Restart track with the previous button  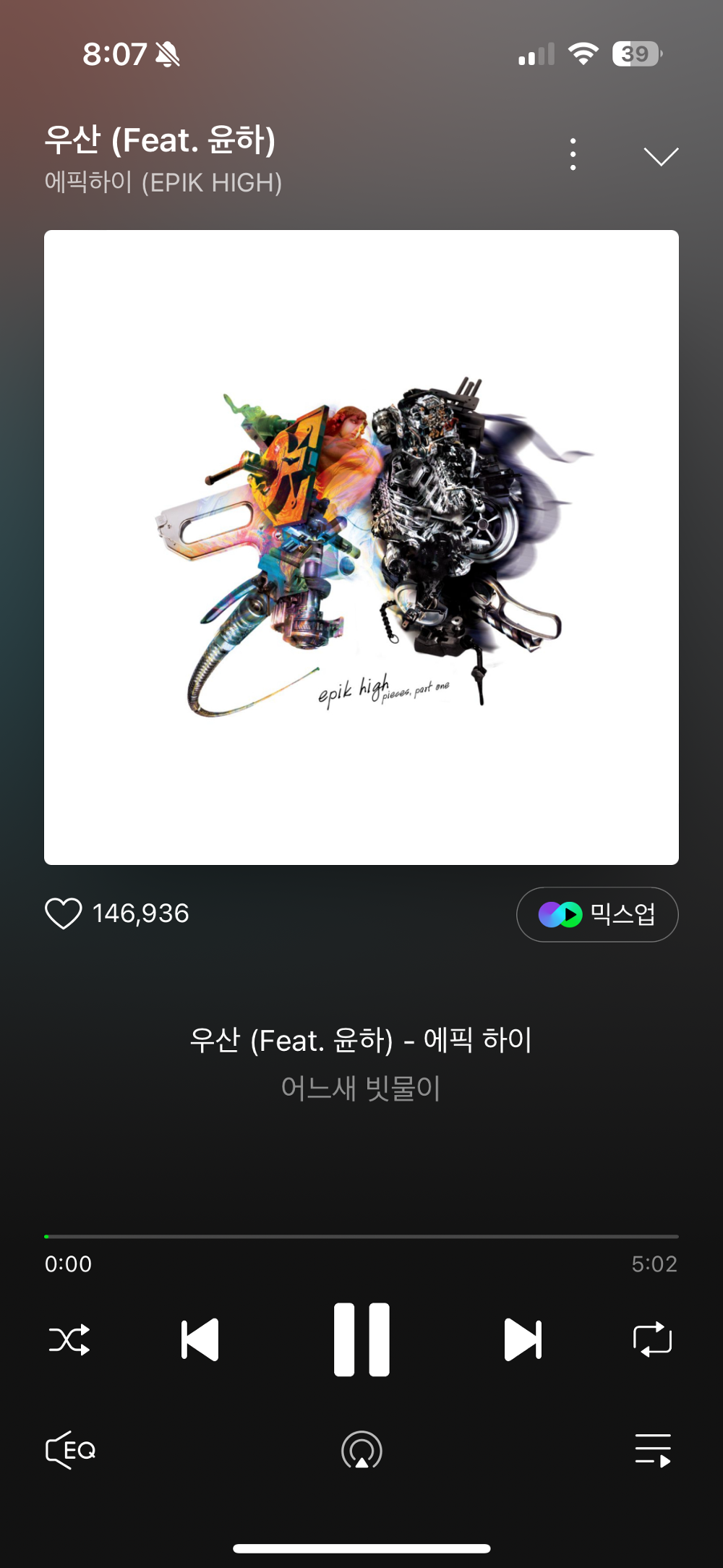[200, 1339]
